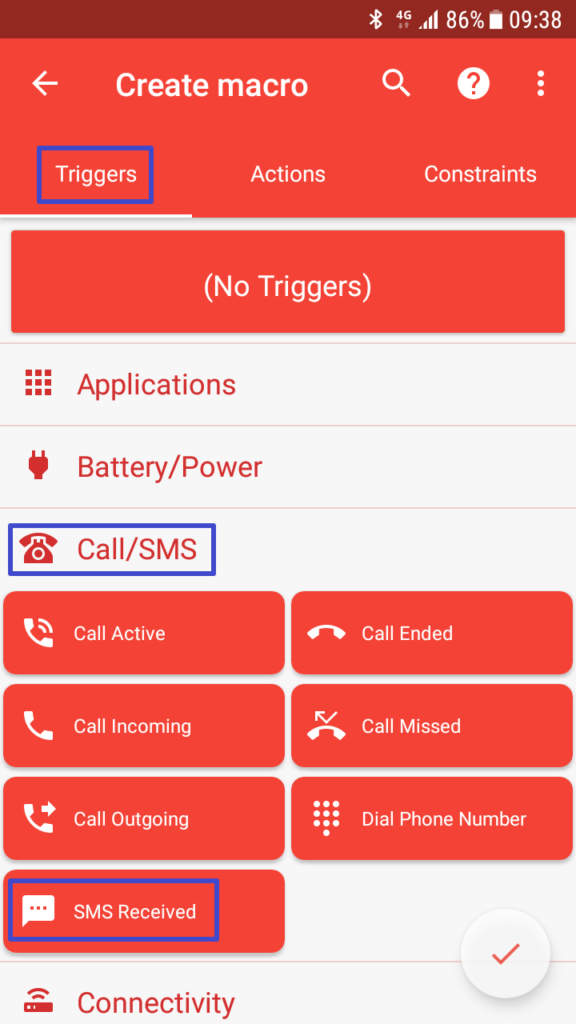
Task: Collapse the Call/SMS category
Action: [x=288, y=549]
